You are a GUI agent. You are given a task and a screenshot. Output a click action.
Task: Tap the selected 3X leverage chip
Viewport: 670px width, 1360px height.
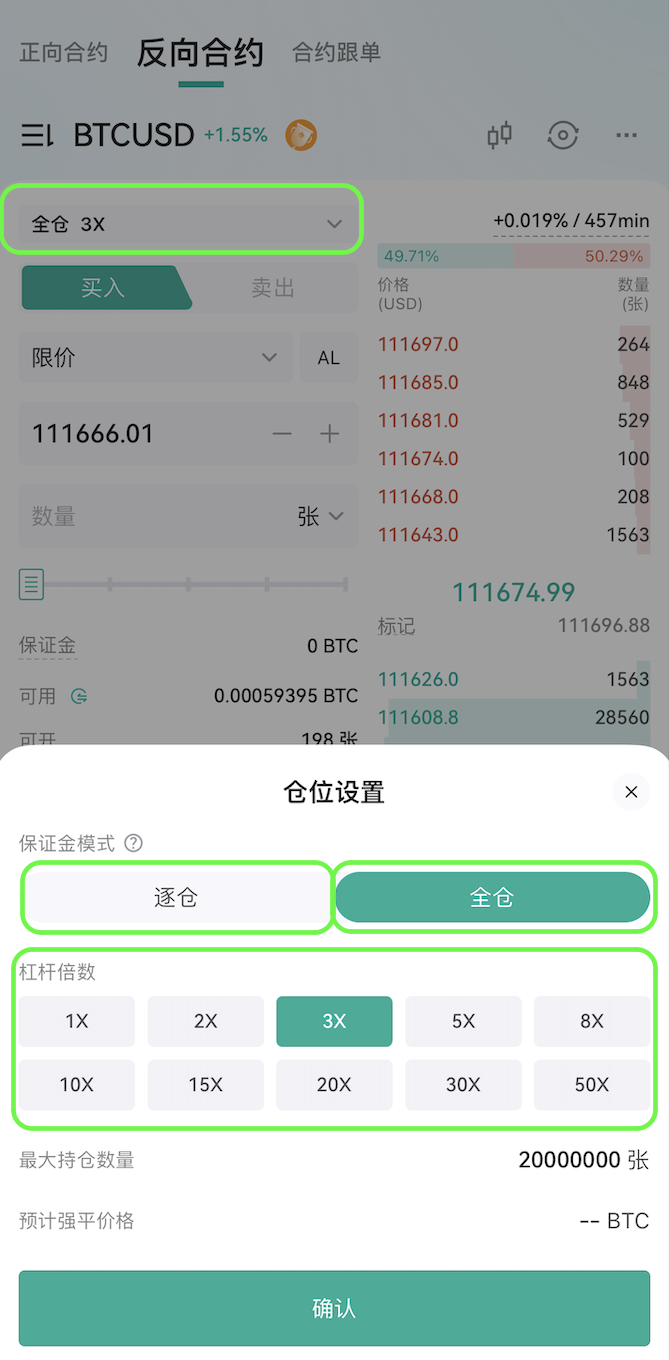tap(334, 1021)
